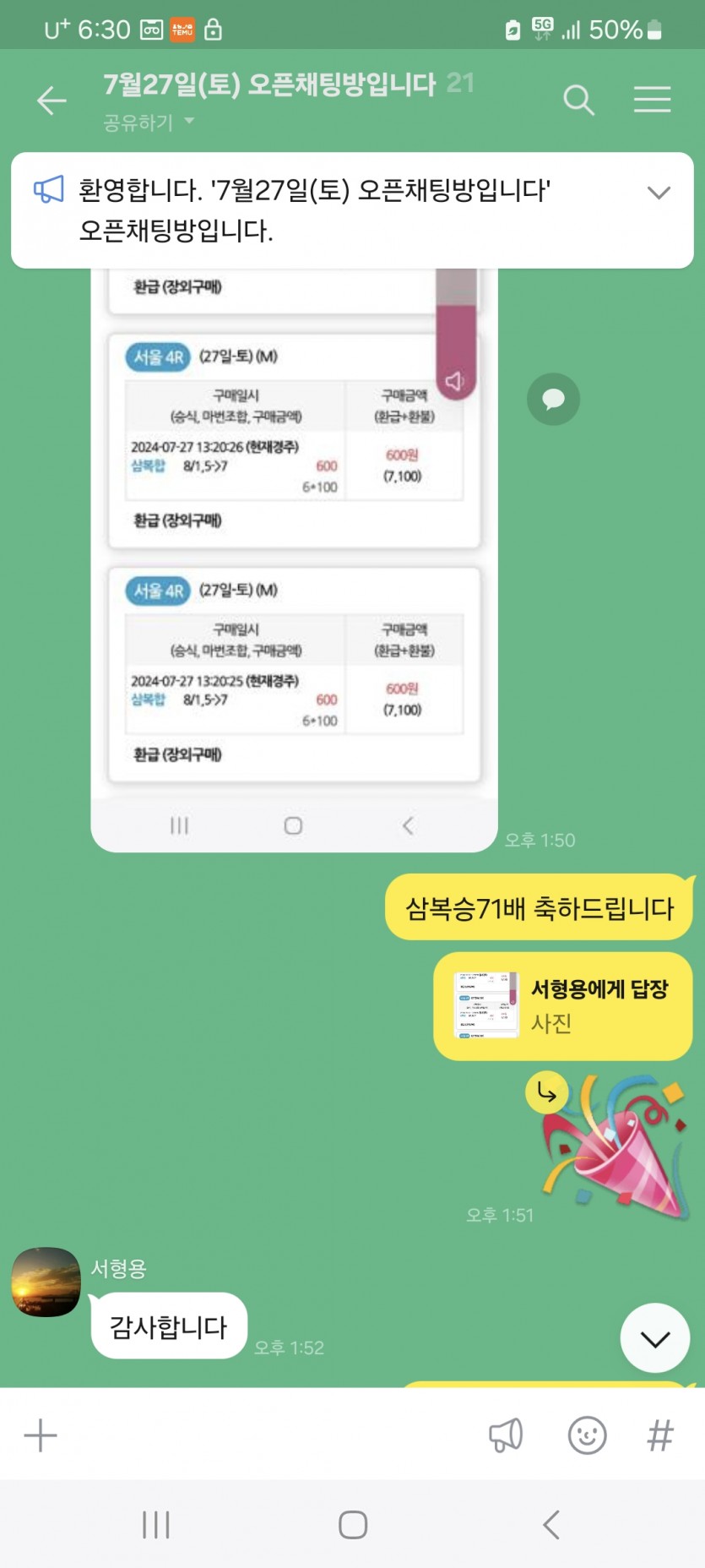Go back from the open chat room
705x1568 pixels.
(x=52, y=101)
